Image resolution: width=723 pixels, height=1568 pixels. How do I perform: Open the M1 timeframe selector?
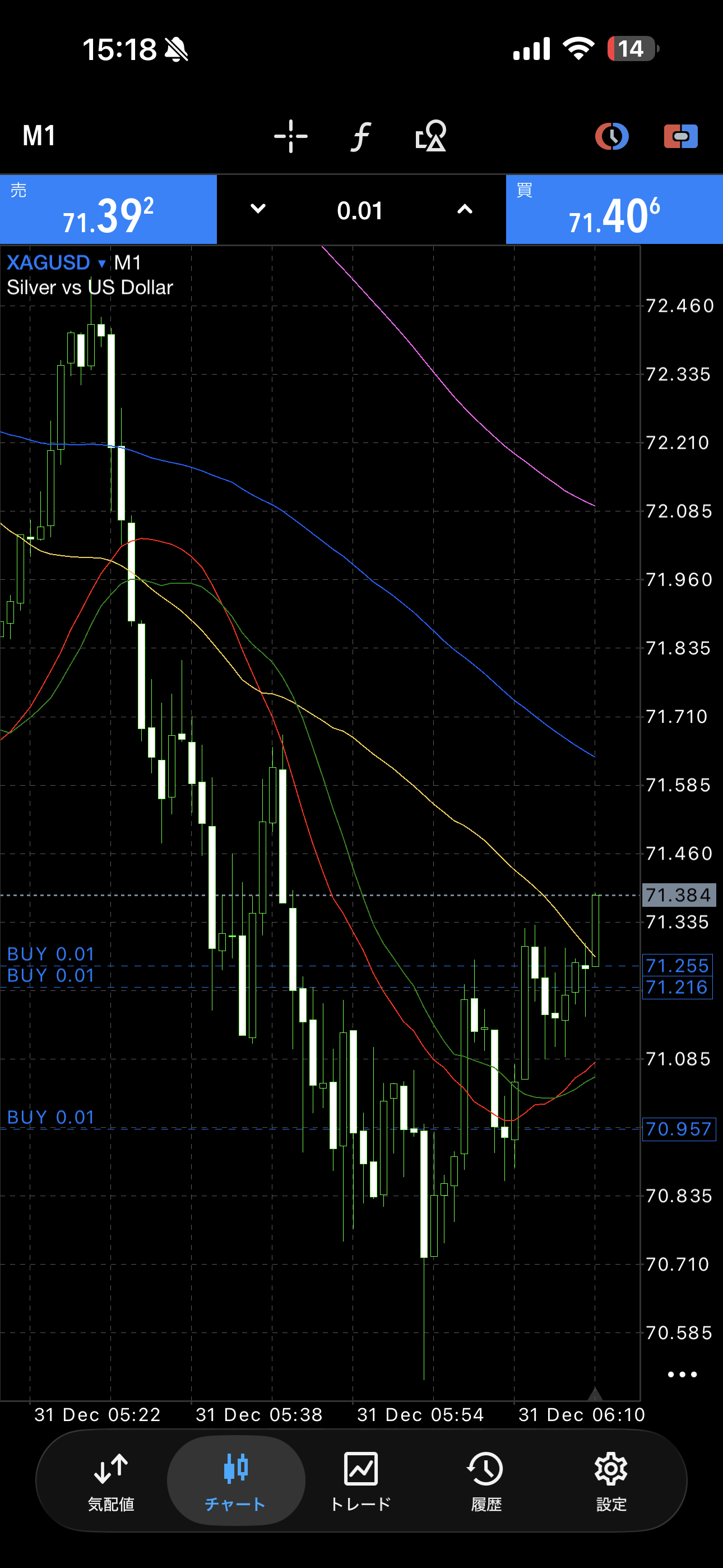point(39,135)
